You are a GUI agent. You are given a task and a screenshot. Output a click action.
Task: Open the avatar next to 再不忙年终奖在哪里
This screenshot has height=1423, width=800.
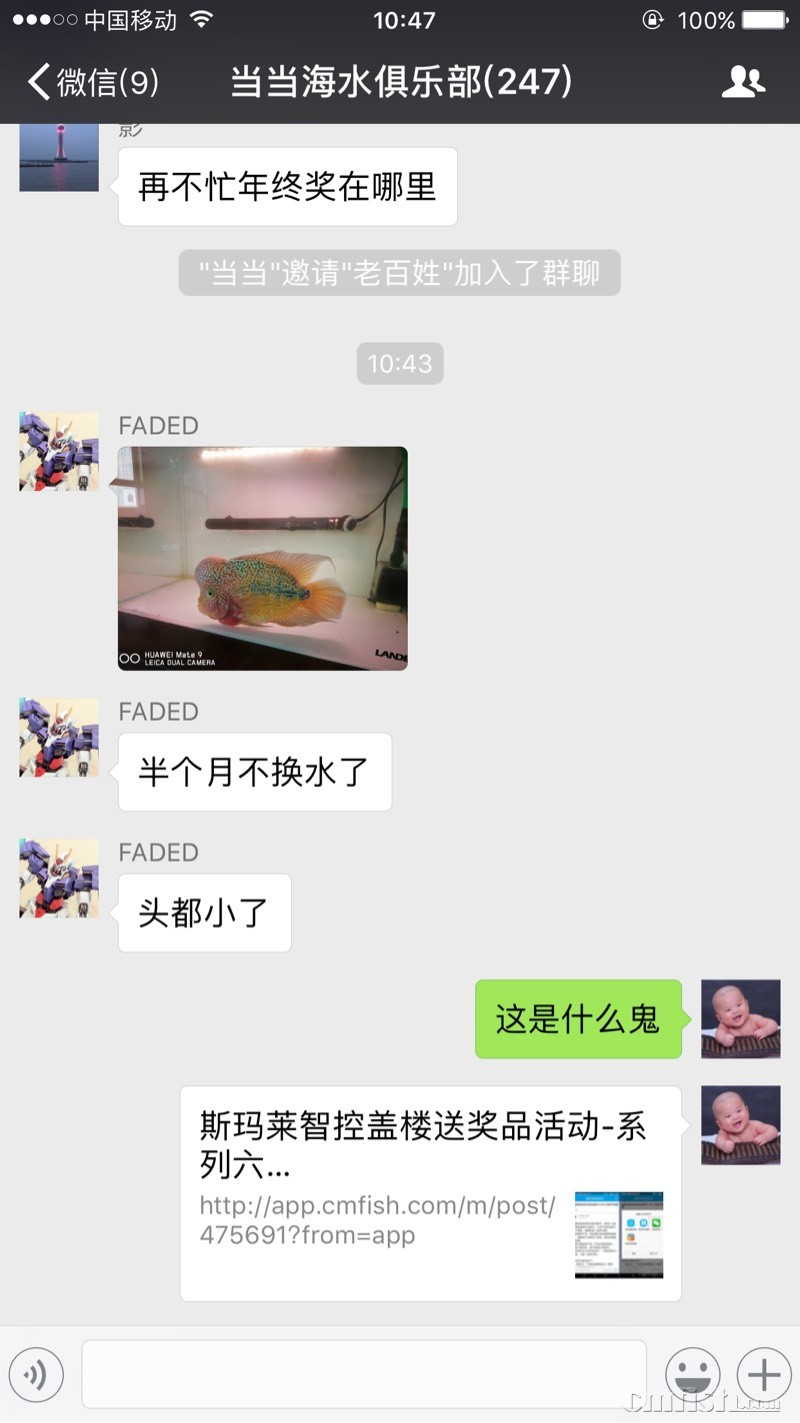click(59, 158)
